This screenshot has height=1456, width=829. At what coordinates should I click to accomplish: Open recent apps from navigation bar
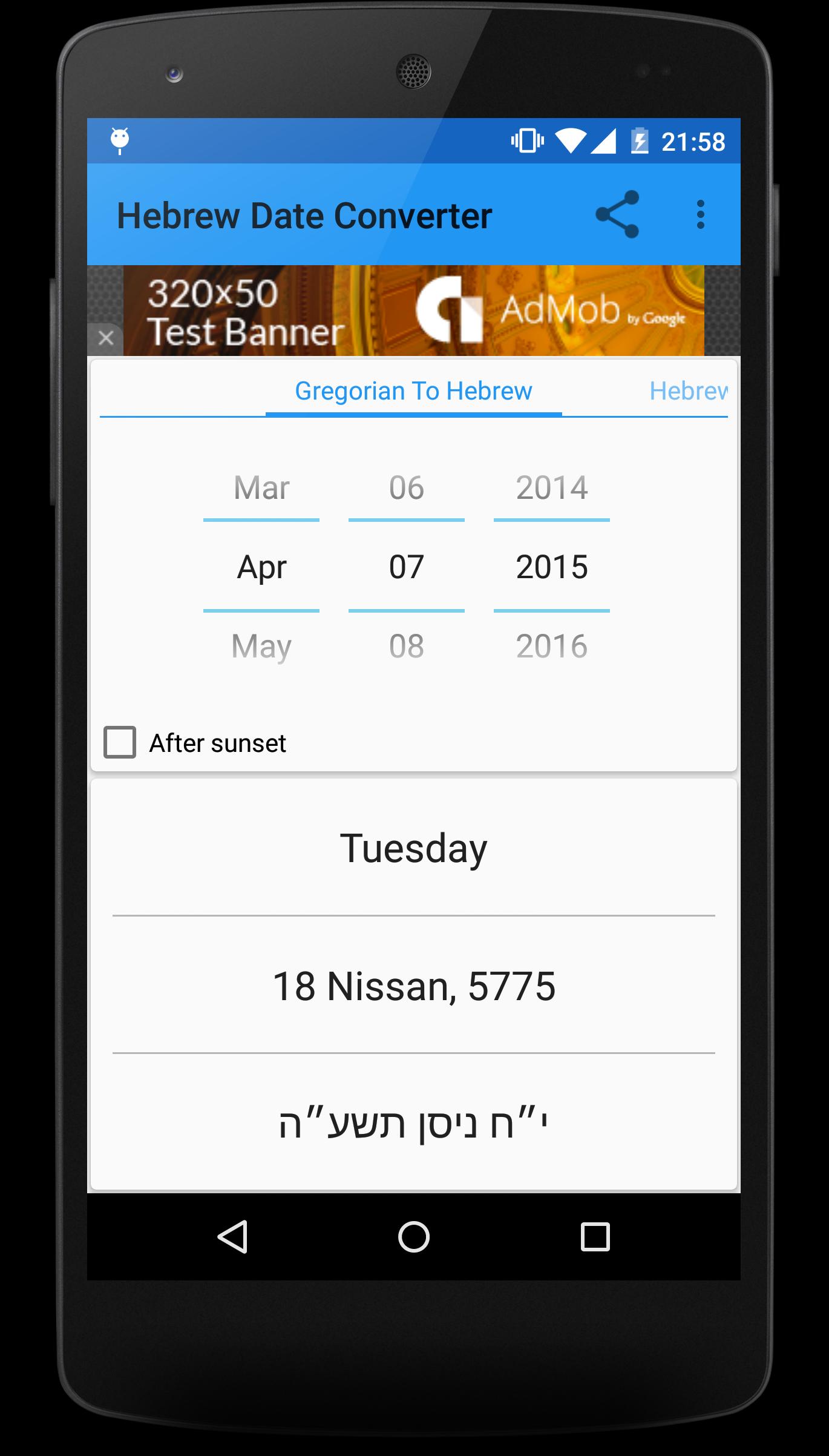coord(595,1236)
